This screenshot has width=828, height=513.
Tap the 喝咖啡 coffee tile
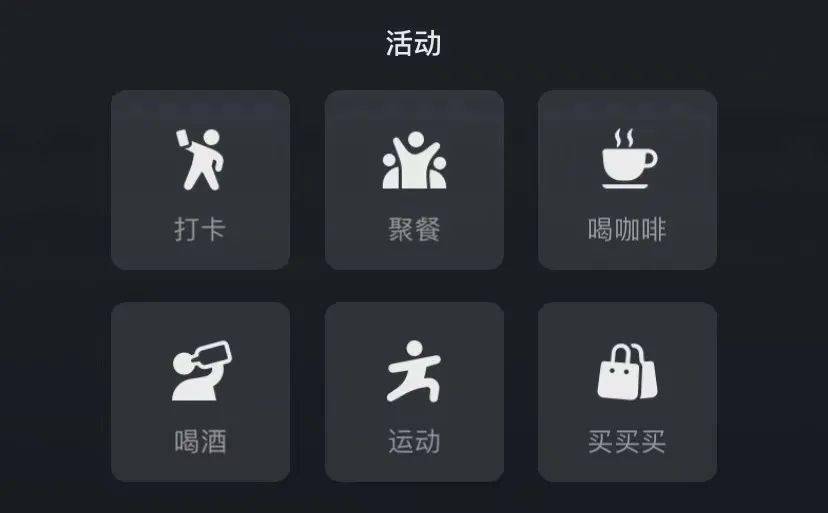click(627, 180)
